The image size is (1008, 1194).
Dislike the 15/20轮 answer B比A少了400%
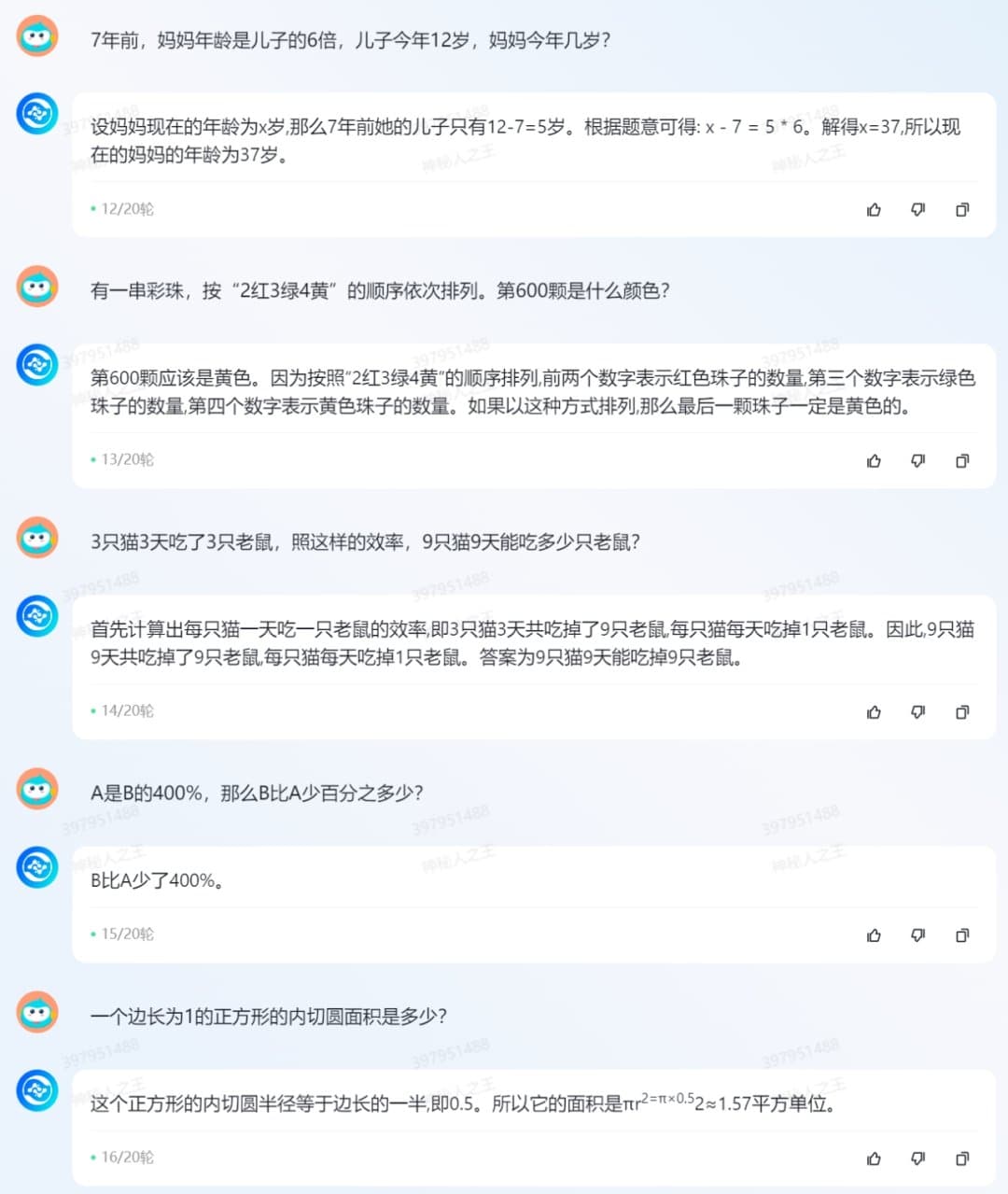tap(917, 935)
